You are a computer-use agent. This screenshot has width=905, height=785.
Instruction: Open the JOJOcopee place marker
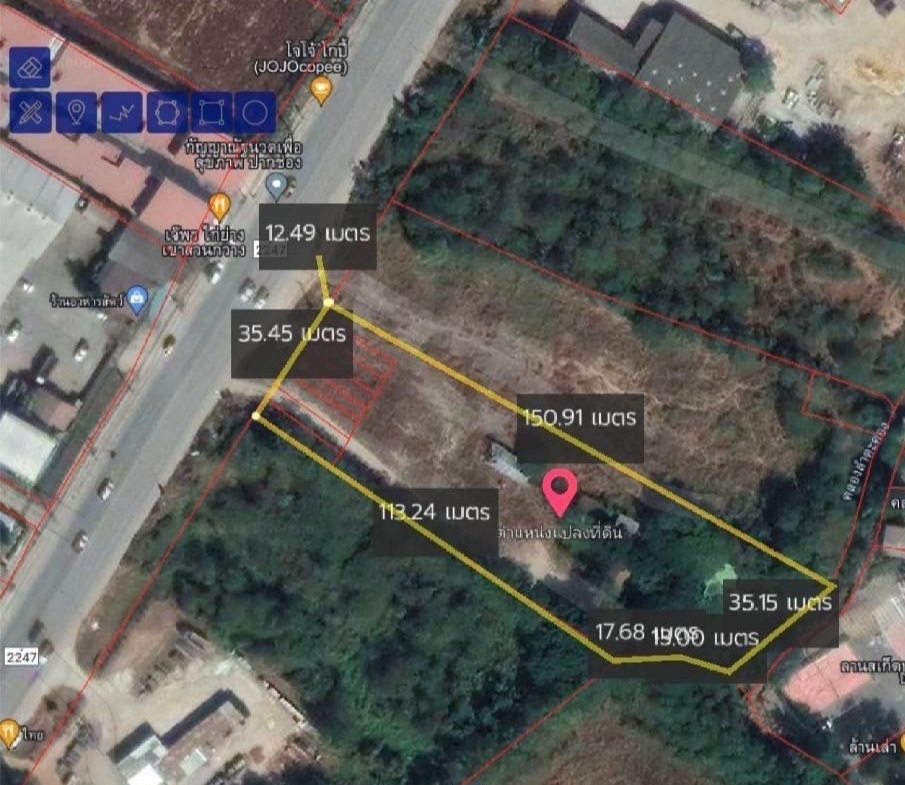click(x=321, y=92)
